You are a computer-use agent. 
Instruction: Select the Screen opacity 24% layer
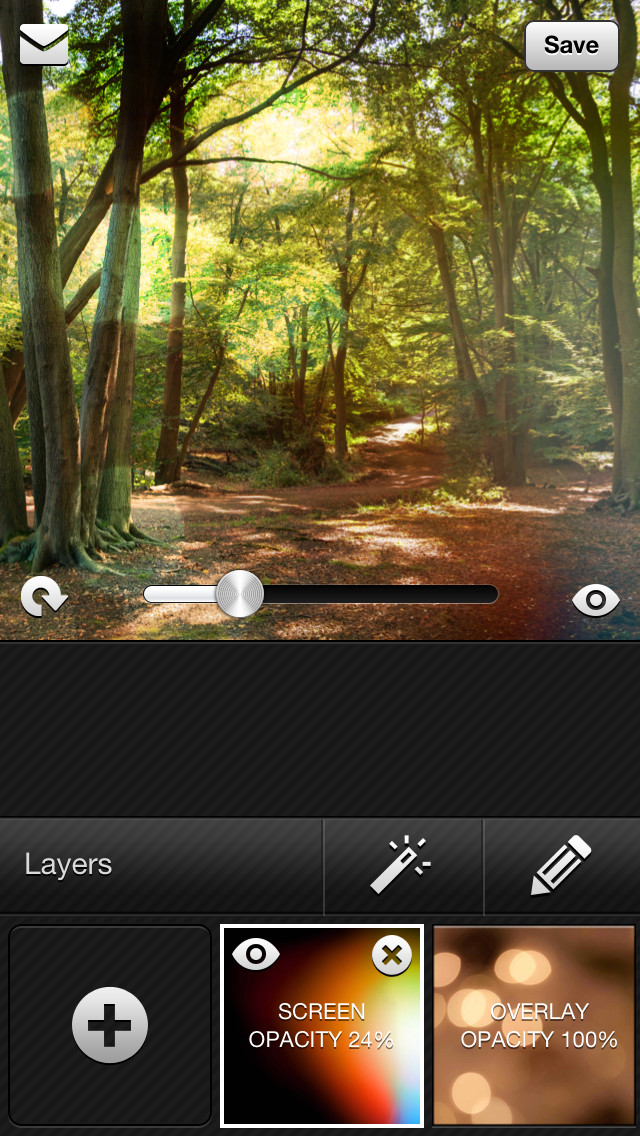(x=322, y=1024)
